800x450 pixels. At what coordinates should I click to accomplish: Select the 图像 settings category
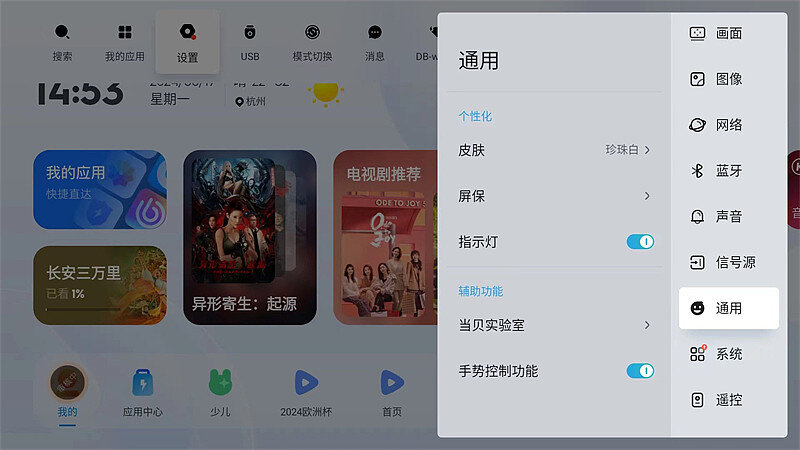pos(728,79)
